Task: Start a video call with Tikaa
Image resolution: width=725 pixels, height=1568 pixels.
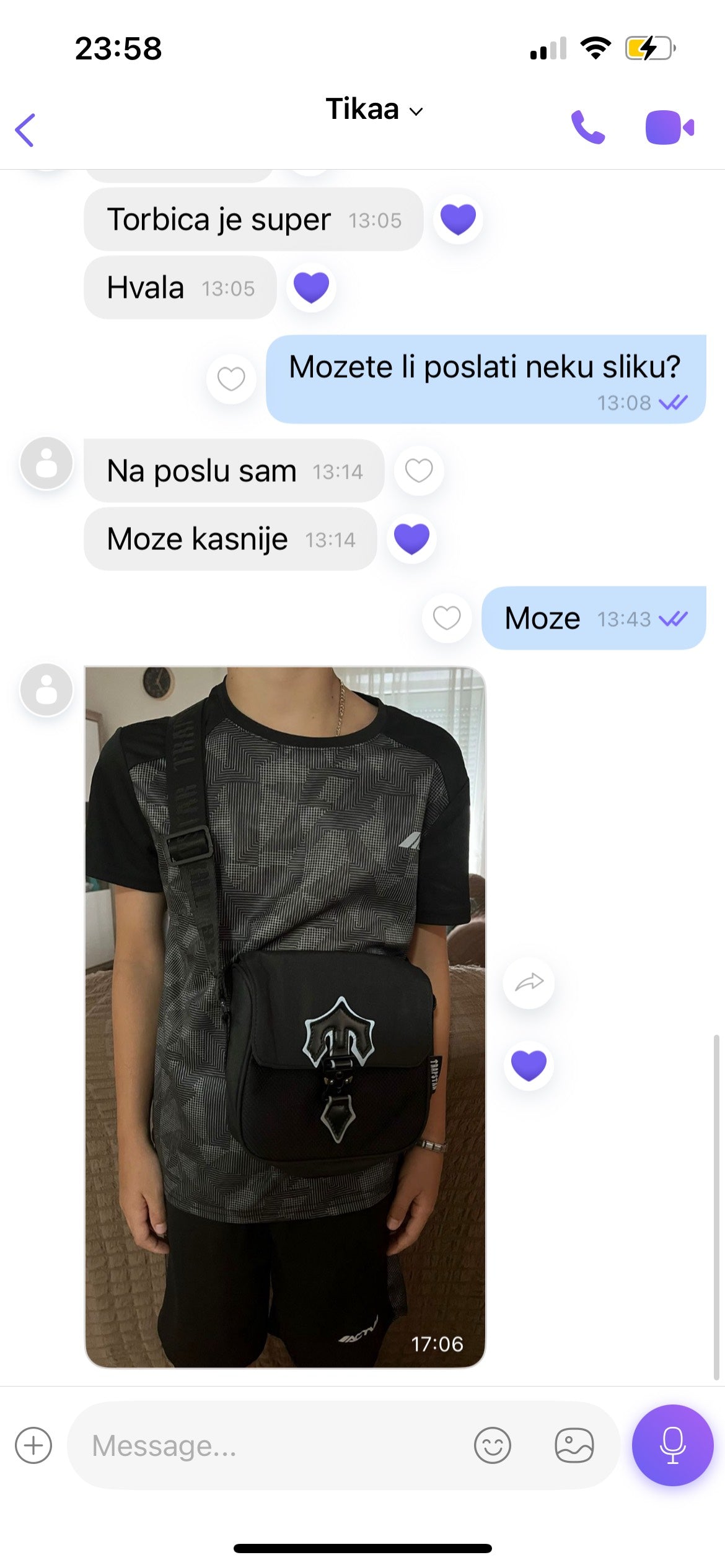Action: [669, 128]
